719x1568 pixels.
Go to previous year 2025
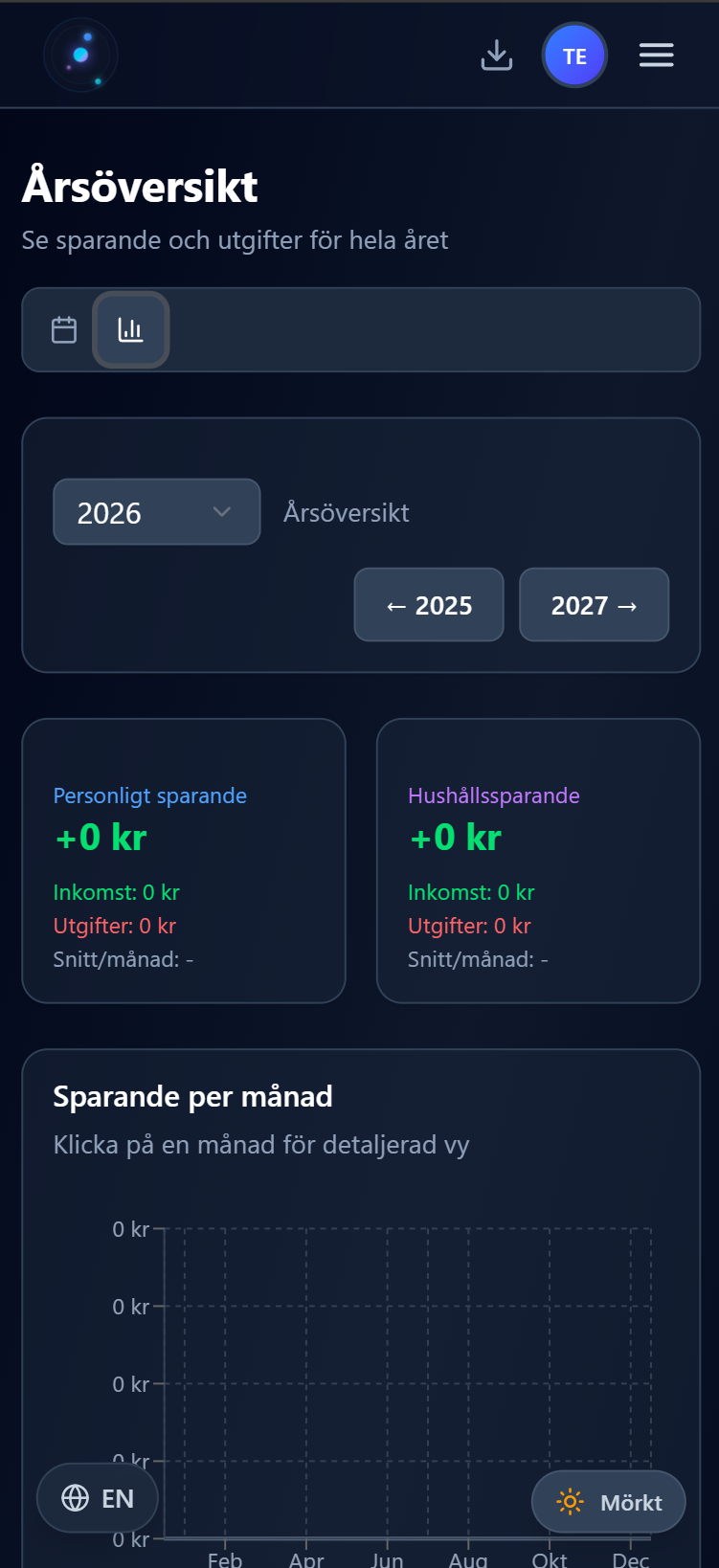point(429,605)
